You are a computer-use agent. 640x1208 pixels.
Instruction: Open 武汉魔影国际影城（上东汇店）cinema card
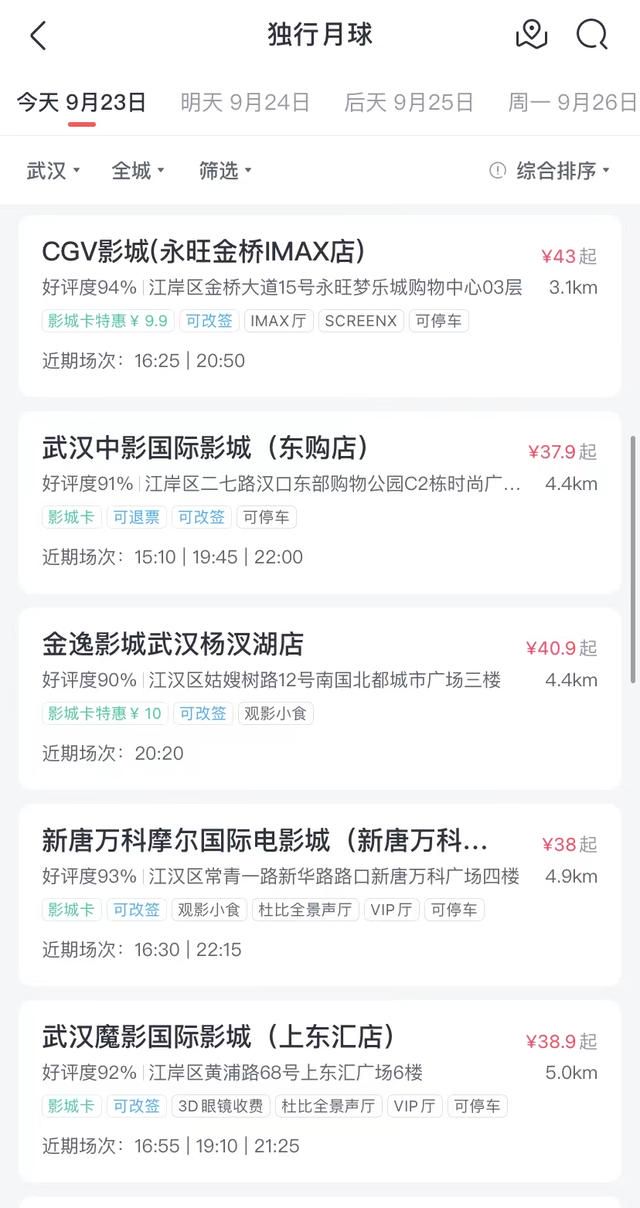[x=320, y=1090]
